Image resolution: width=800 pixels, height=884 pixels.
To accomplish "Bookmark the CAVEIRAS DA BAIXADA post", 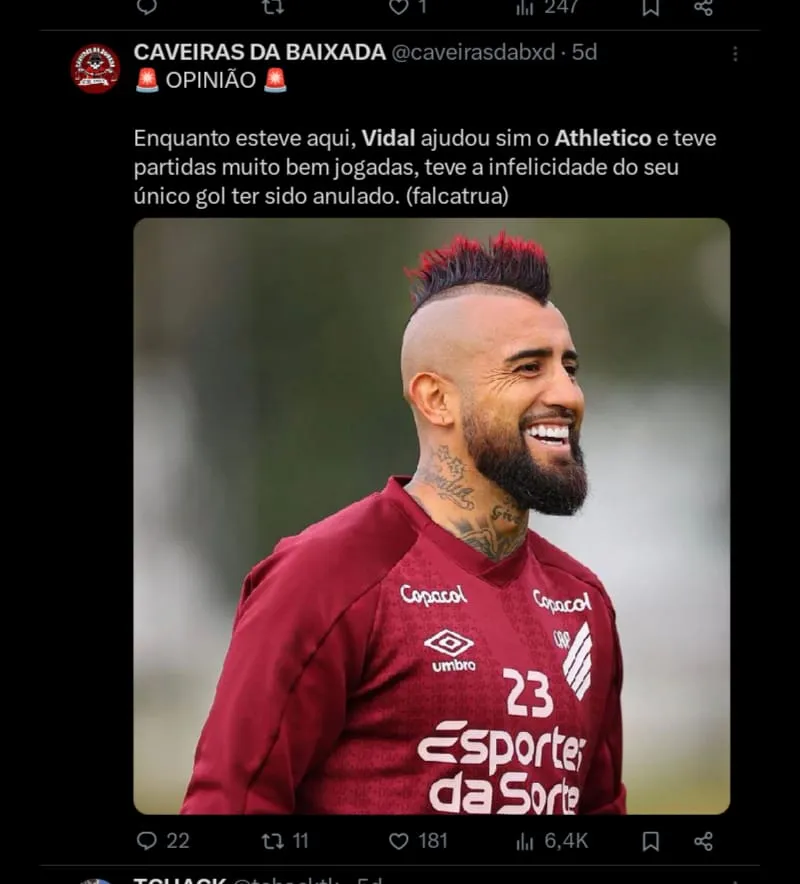I will 650,841.
